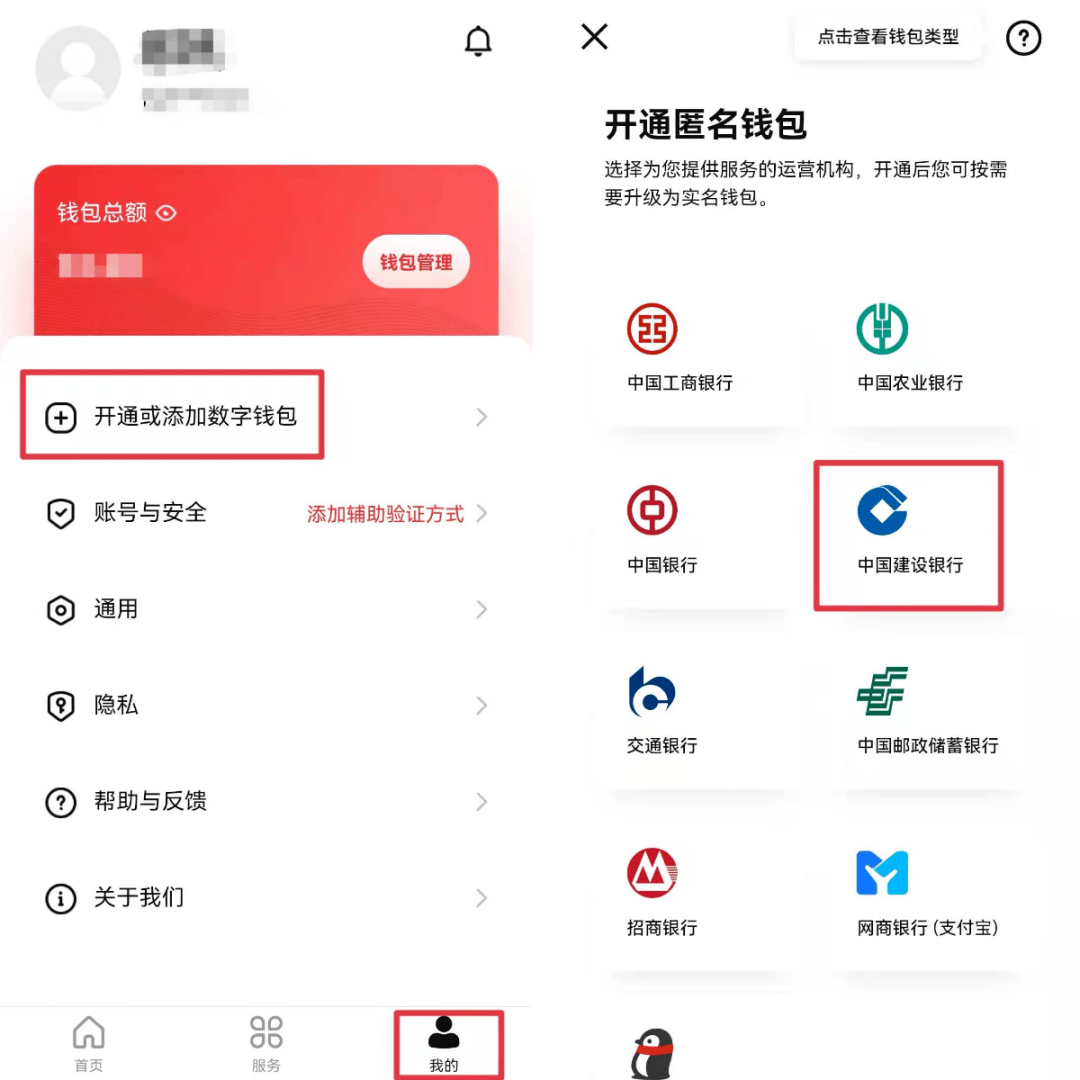Open the notifications bell

[479, 41]
